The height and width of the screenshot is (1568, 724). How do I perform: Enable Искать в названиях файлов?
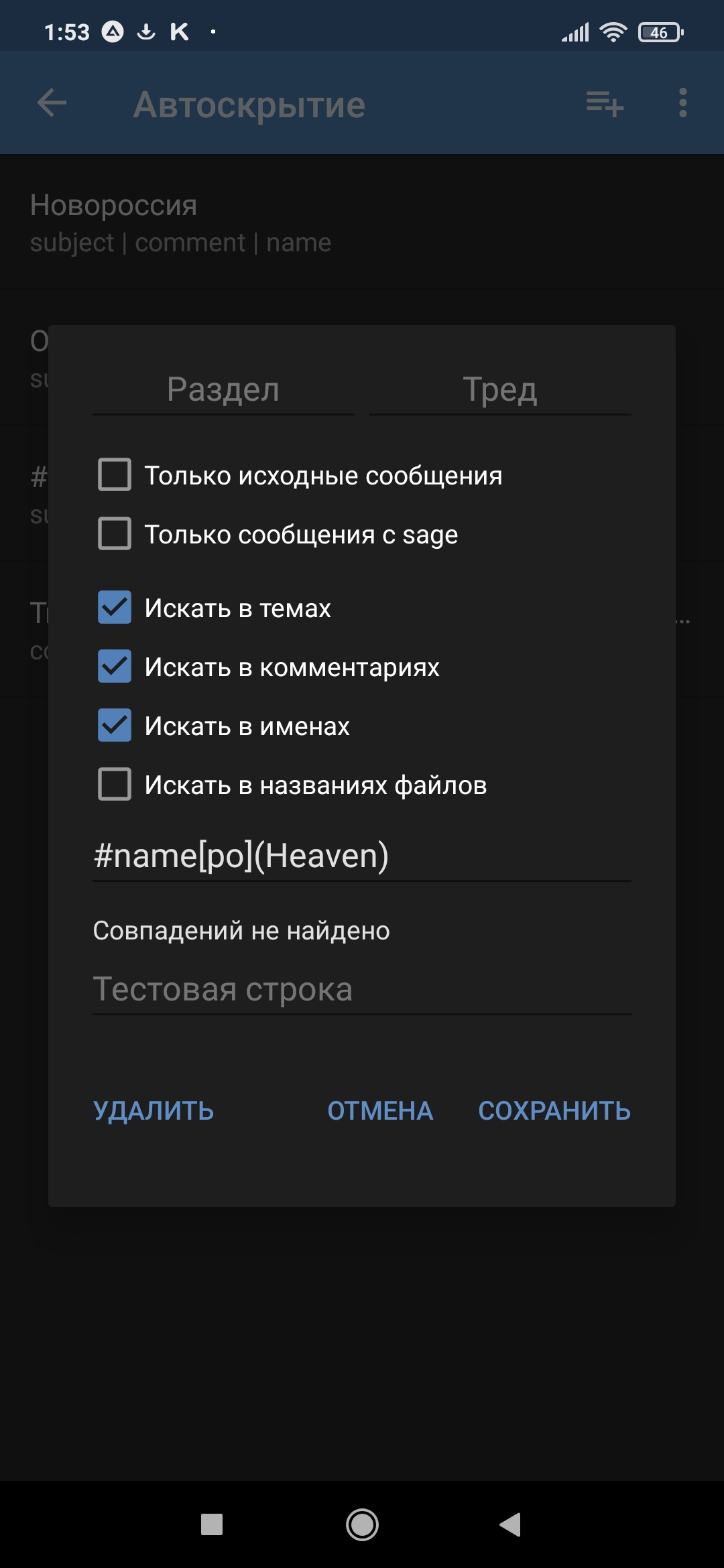[115, 785]
